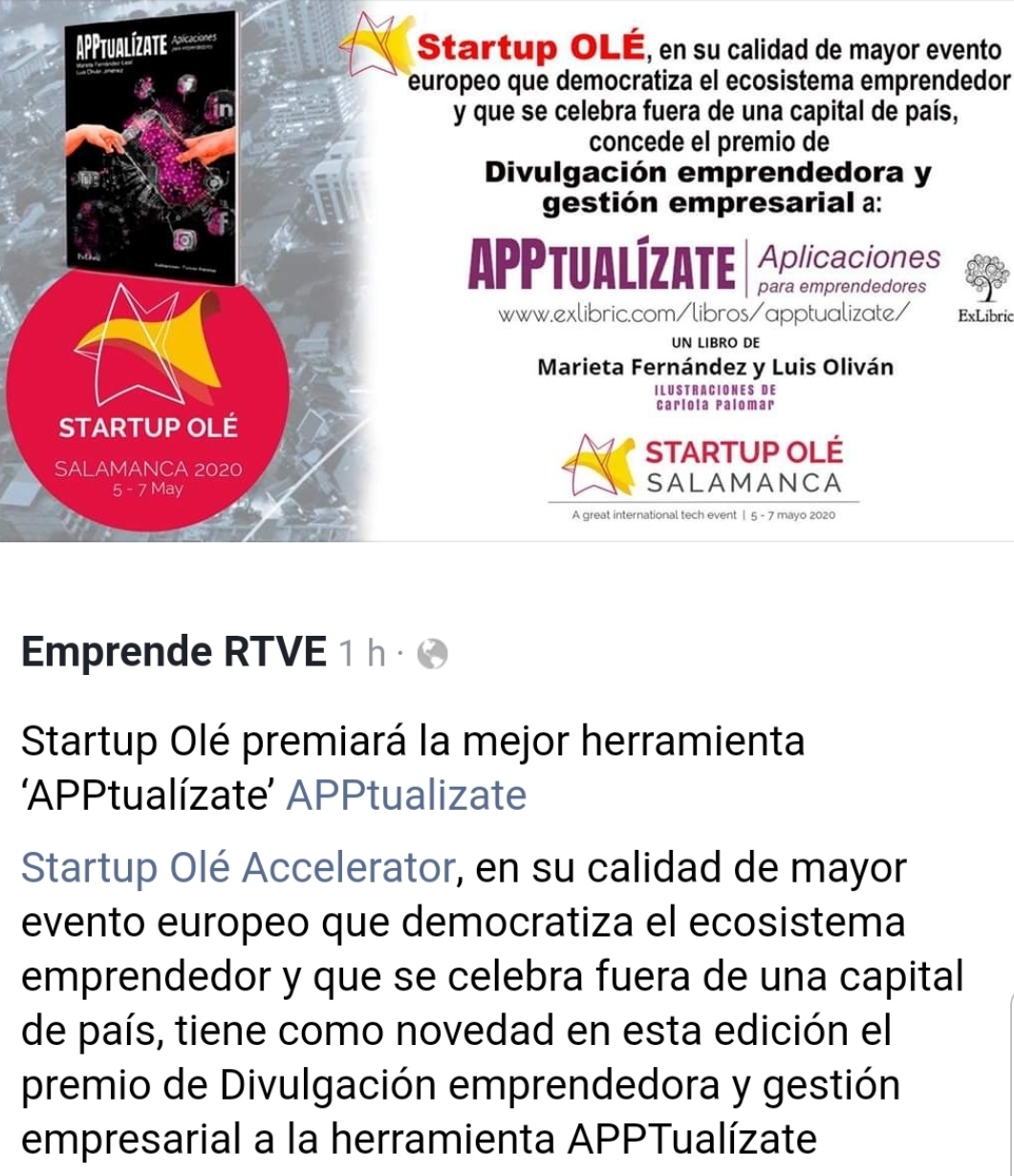Image resolution: width=1014 pixels, height=1176 pixels.
Task: Open the Startup Olé Accelerator link
Action: tap(237, 868)
